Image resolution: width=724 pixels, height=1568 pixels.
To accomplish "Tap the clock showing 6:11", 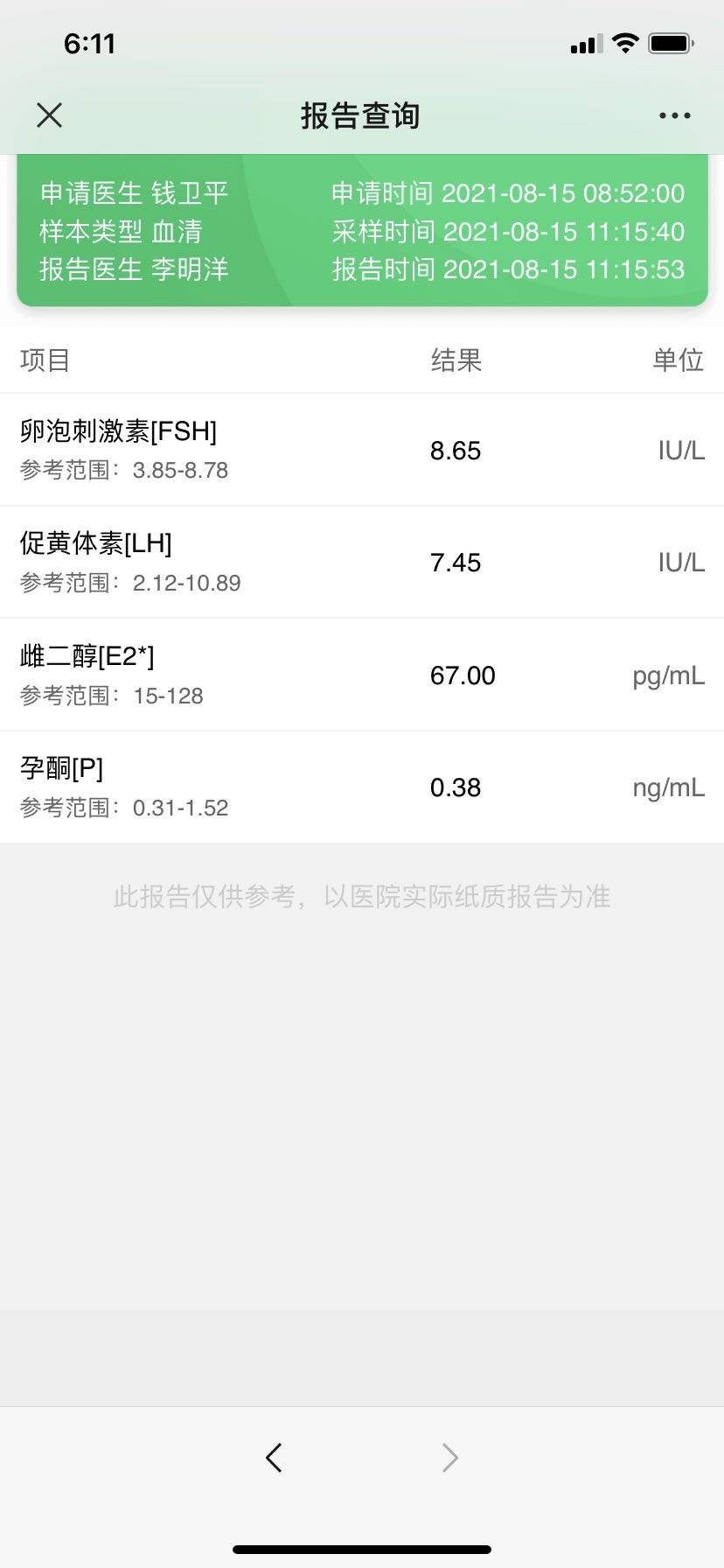I will tap(90, 43).
